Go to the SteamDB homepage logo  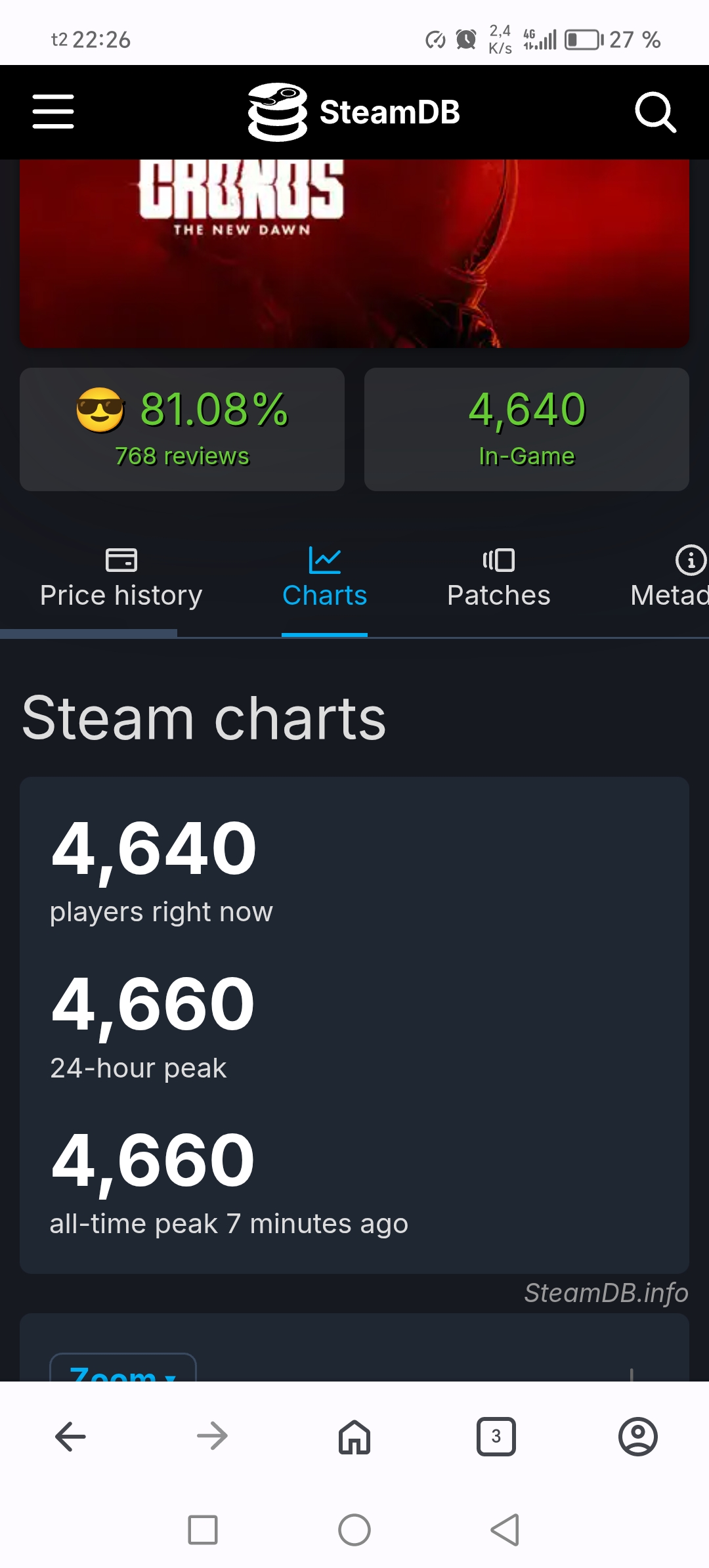click(354, 112)
